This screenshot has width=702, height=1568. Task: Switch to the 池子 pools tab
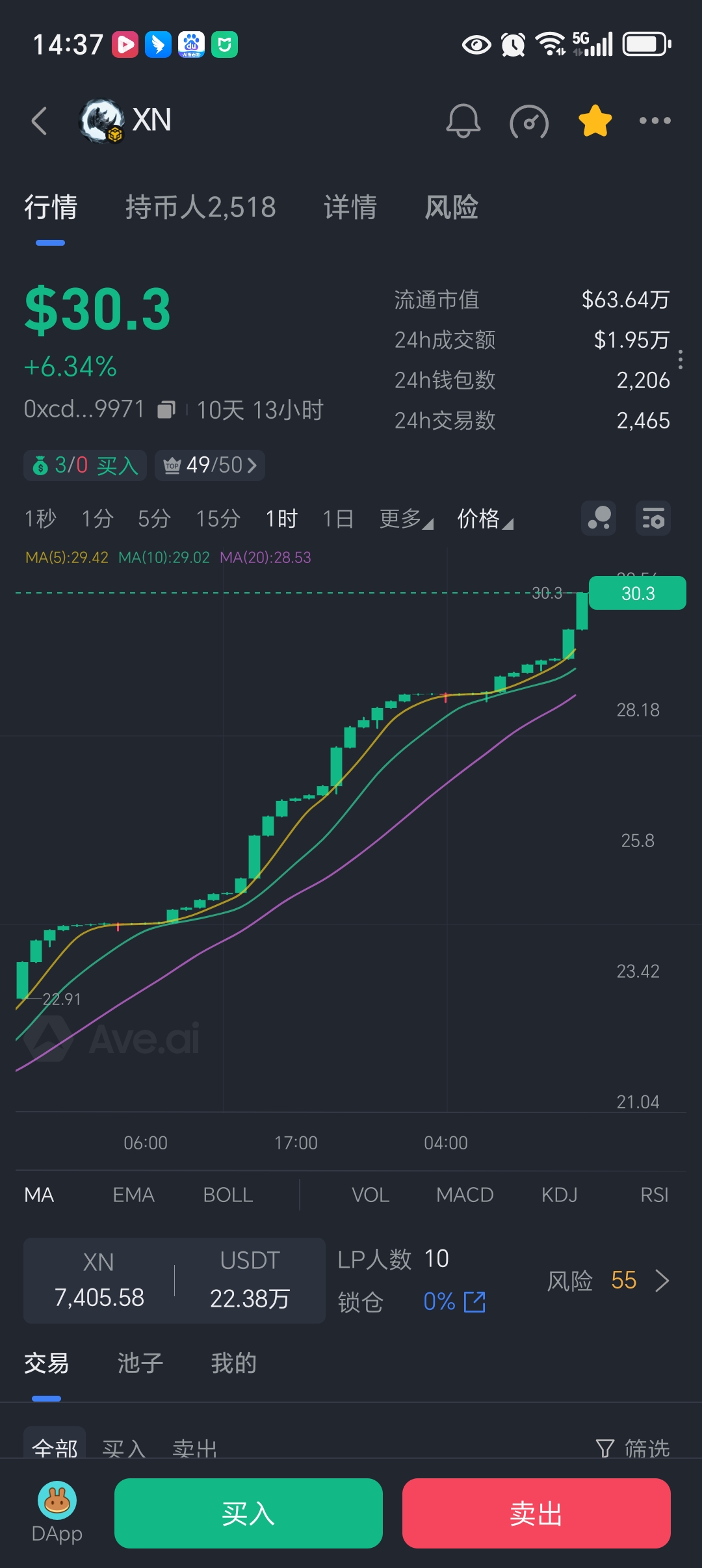click(x=140, y=1363)
